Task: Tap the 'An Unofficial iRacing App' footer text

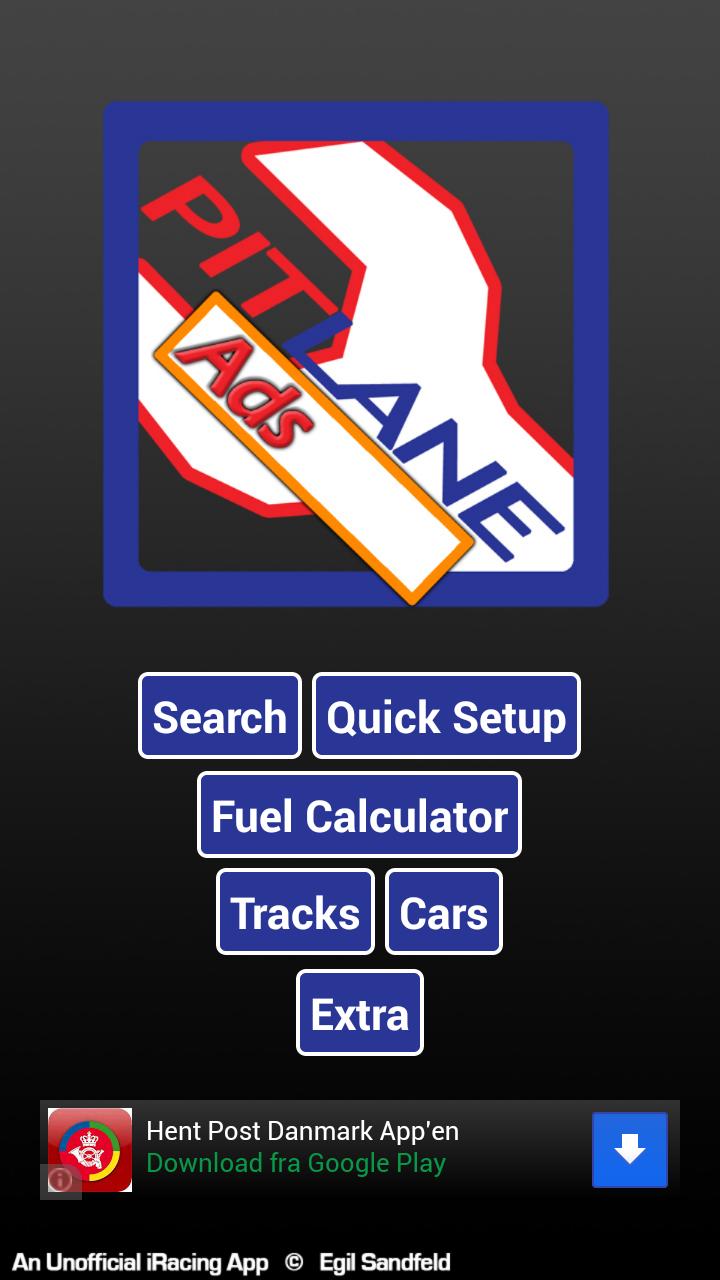Action: (140, 1262)
